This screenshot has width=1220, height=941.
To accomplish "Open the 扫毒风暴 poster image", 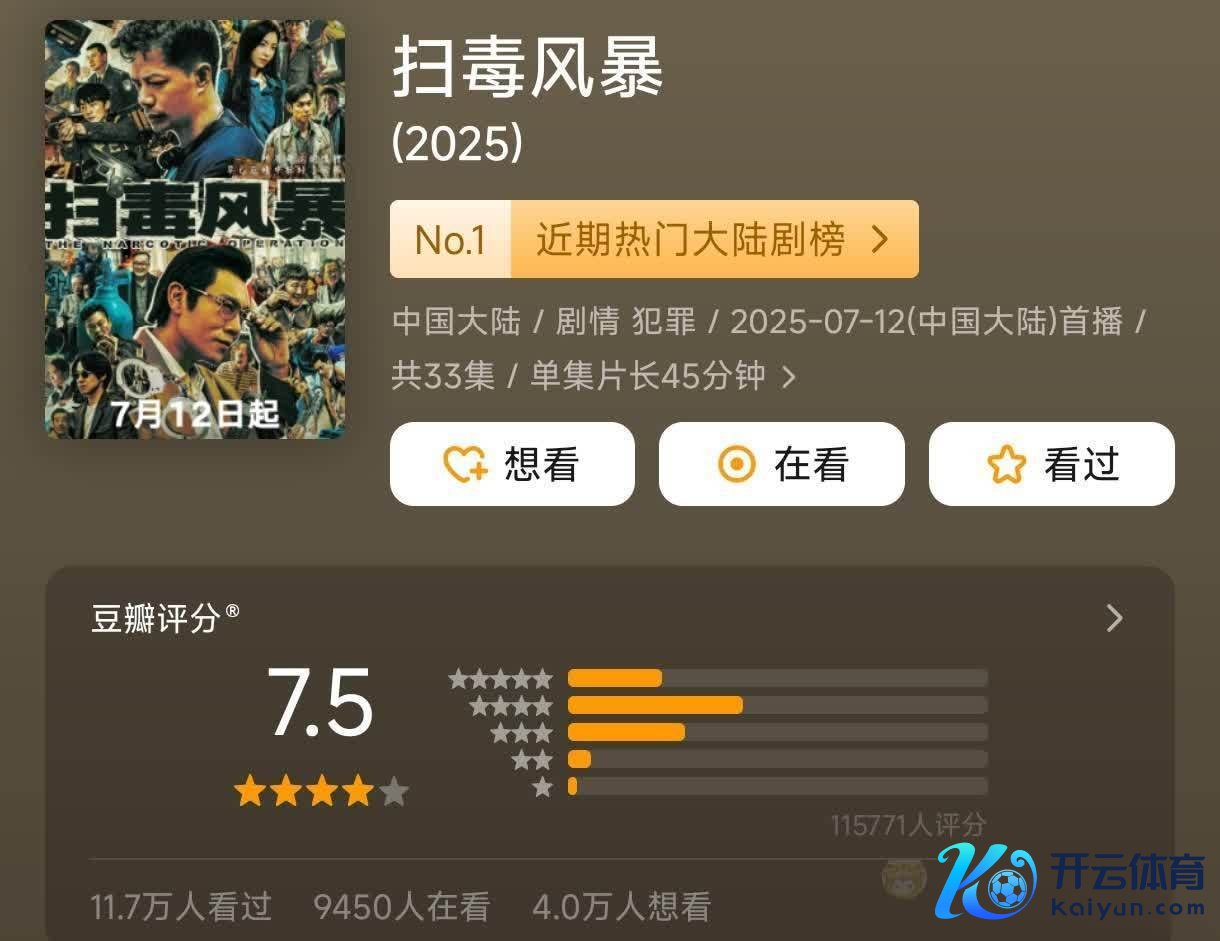I will [195, 229].
